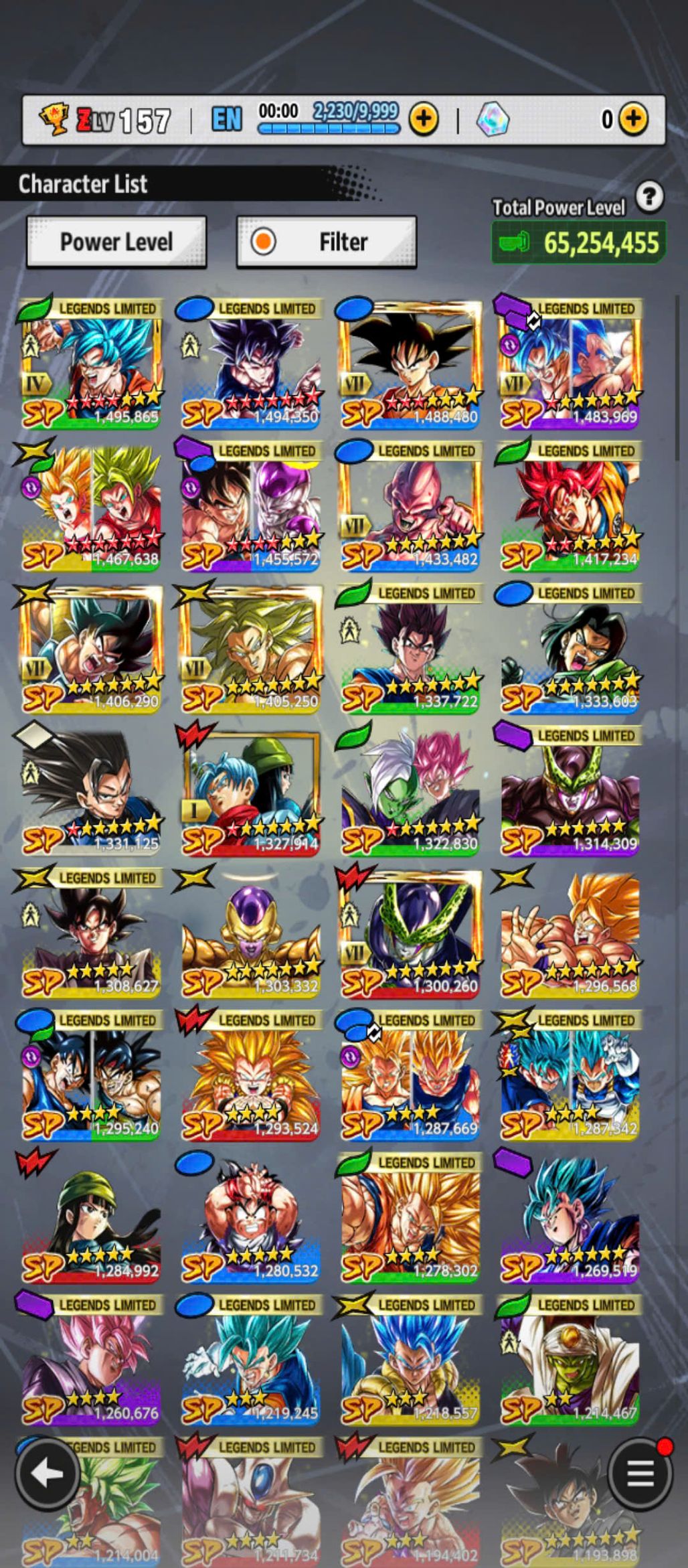Viewport: 688px width, 1568px height.
Task: Open the hamburger menu button
Action: pos(640,1474)
